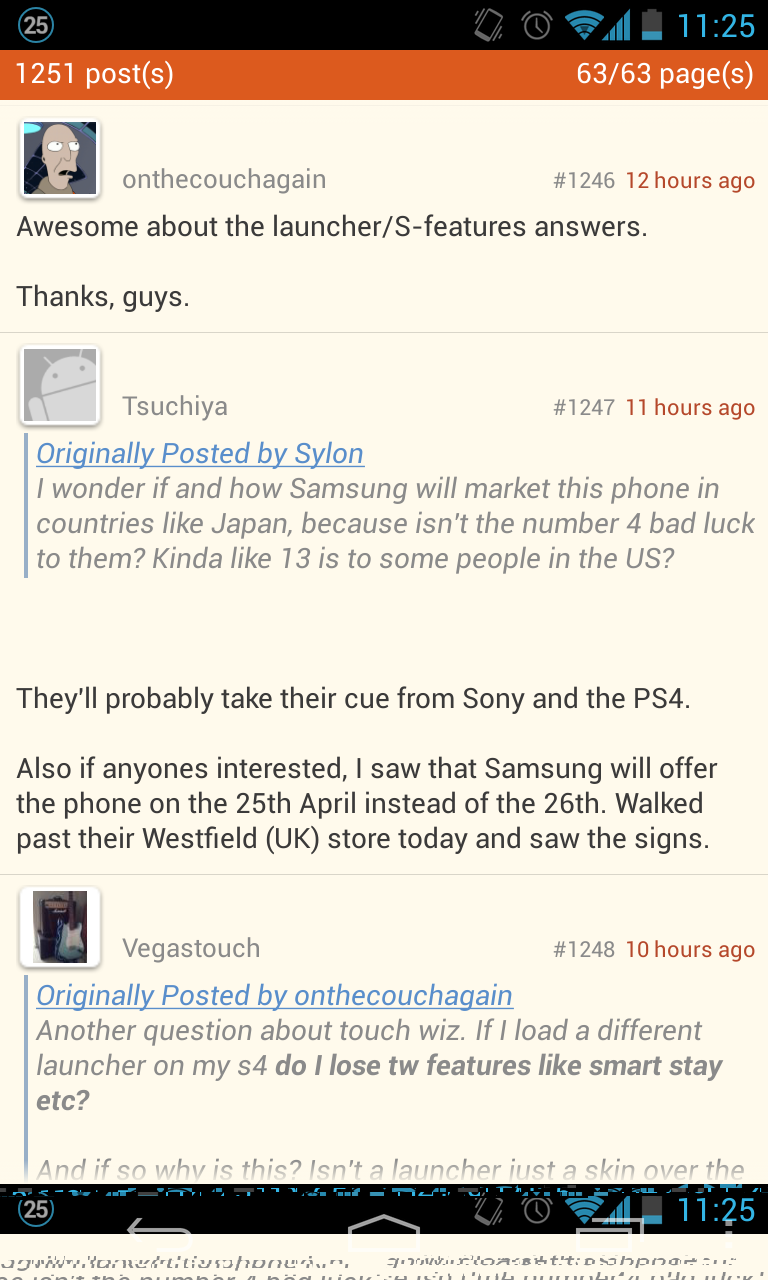768x1280 pixels.
Task: Open the 63/63 page(s) selector
Action: pos(664,74)
